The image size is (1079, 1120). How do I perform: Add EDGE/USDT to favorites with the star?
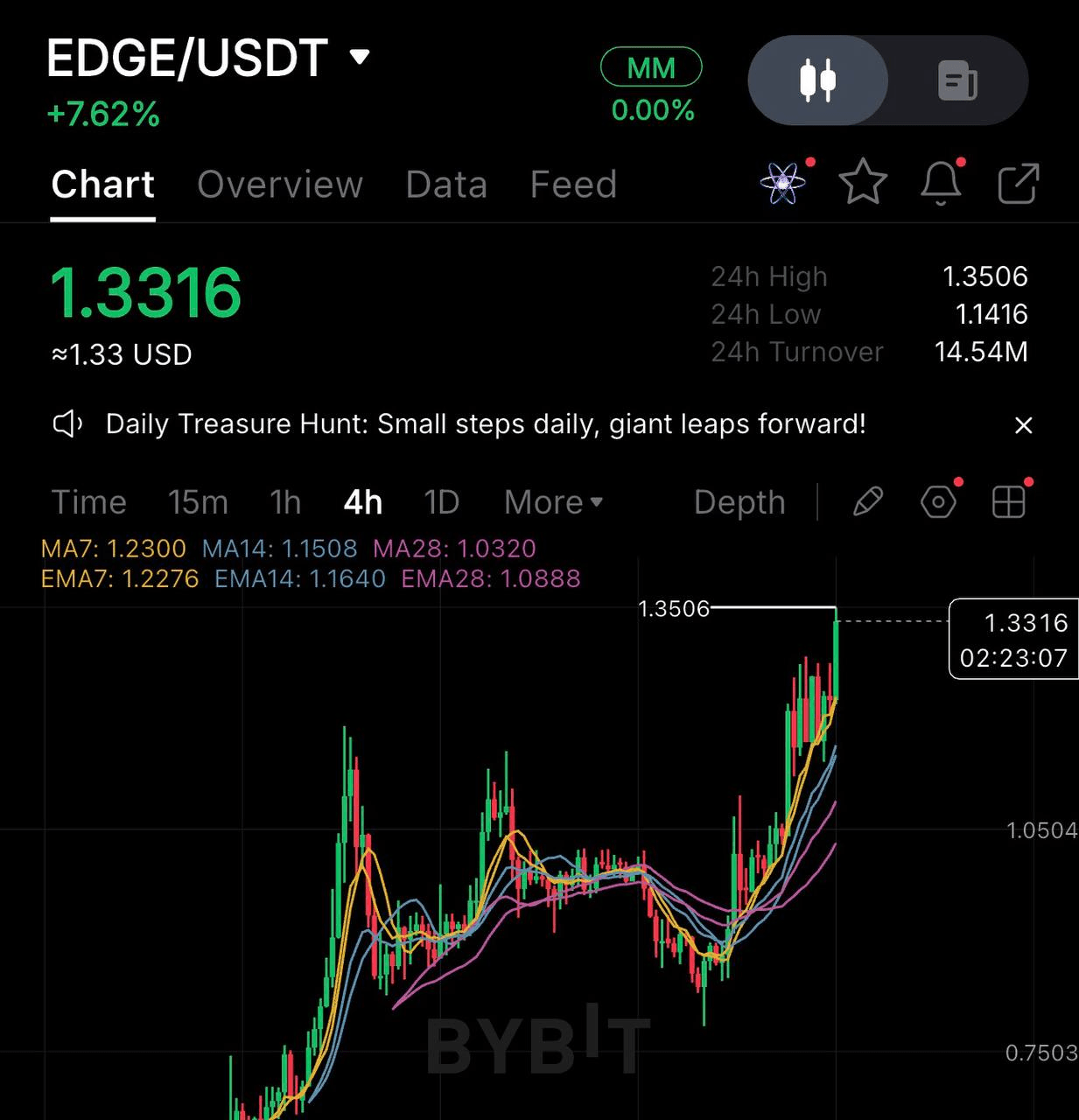coord(863,183)
